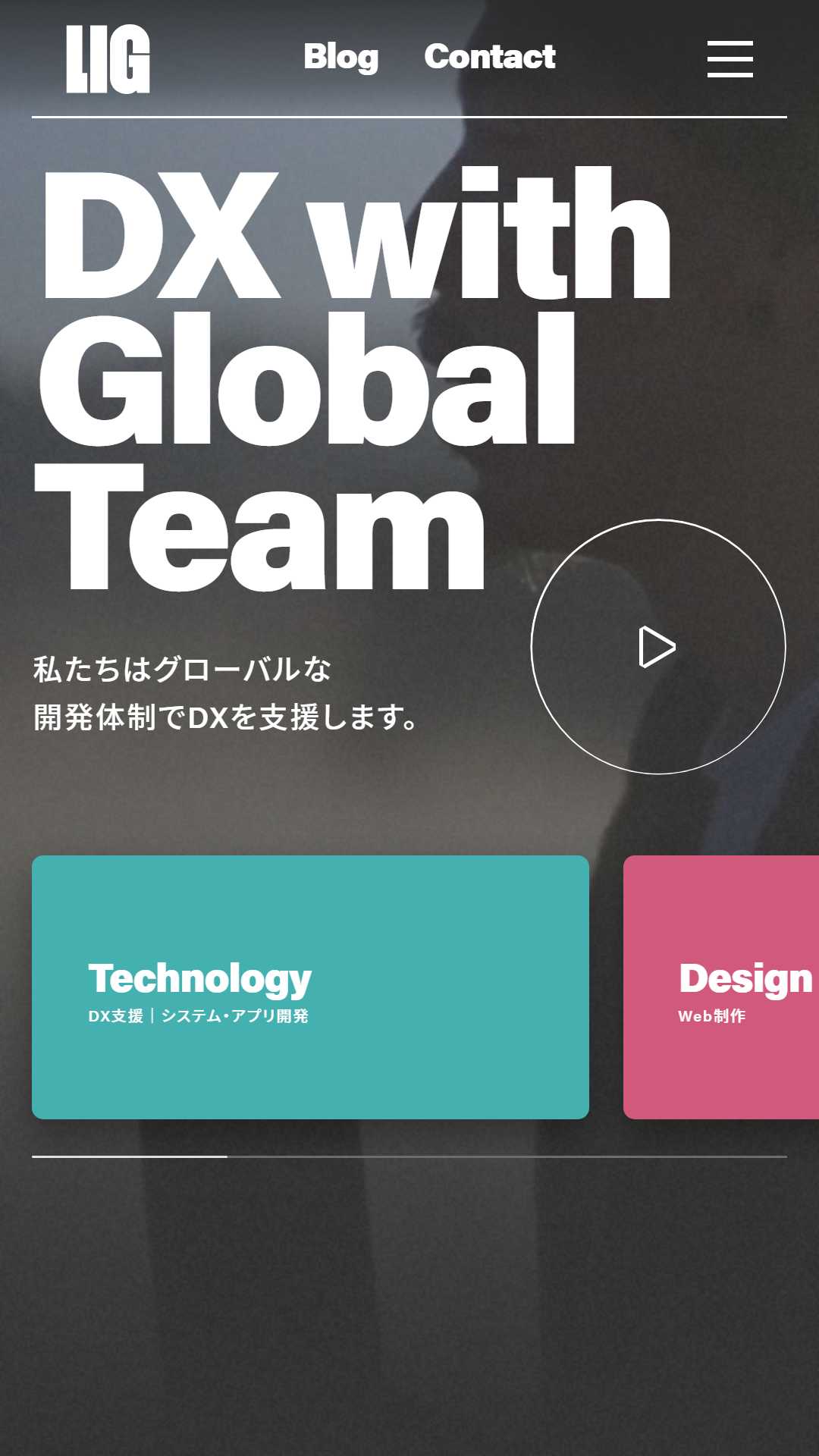Open the Technology service card
Image resolution: width=819 pixels, height=1456 pixels.
tap(310, 987)
